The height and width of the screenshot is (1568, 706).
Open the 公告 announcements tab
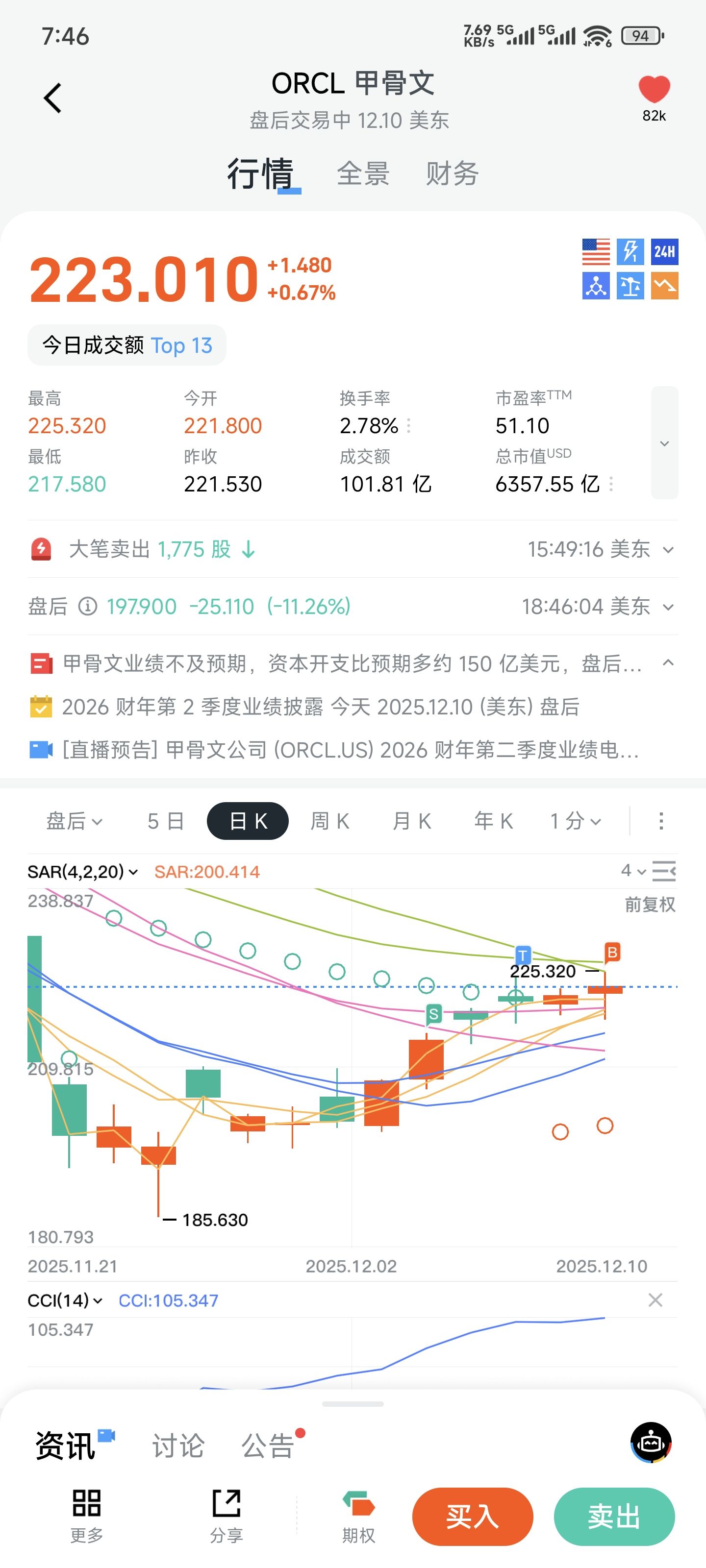pyautogui.click(x=268, y=1445)
